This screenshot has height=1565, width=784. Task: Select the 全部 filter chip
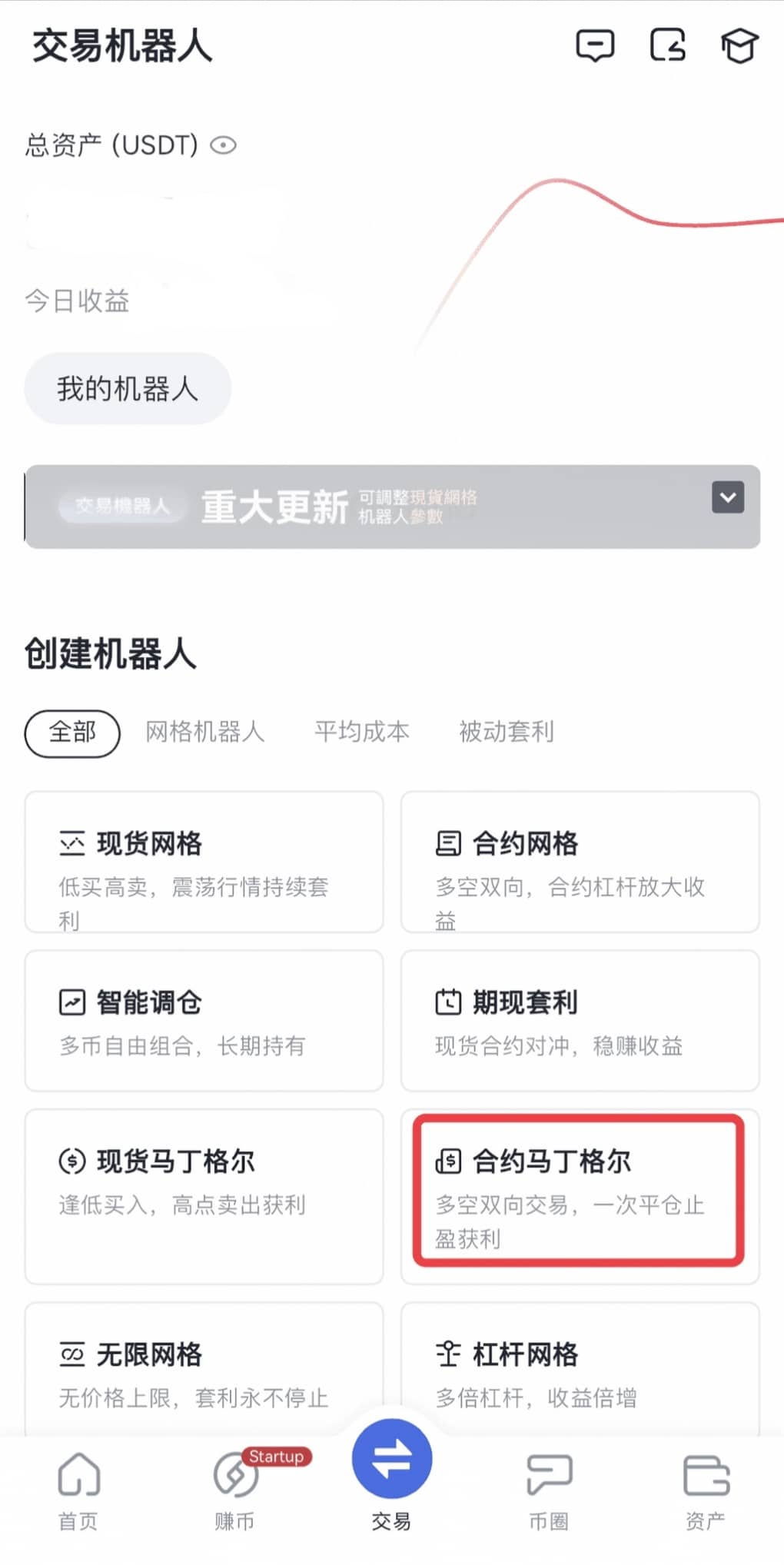72,733
